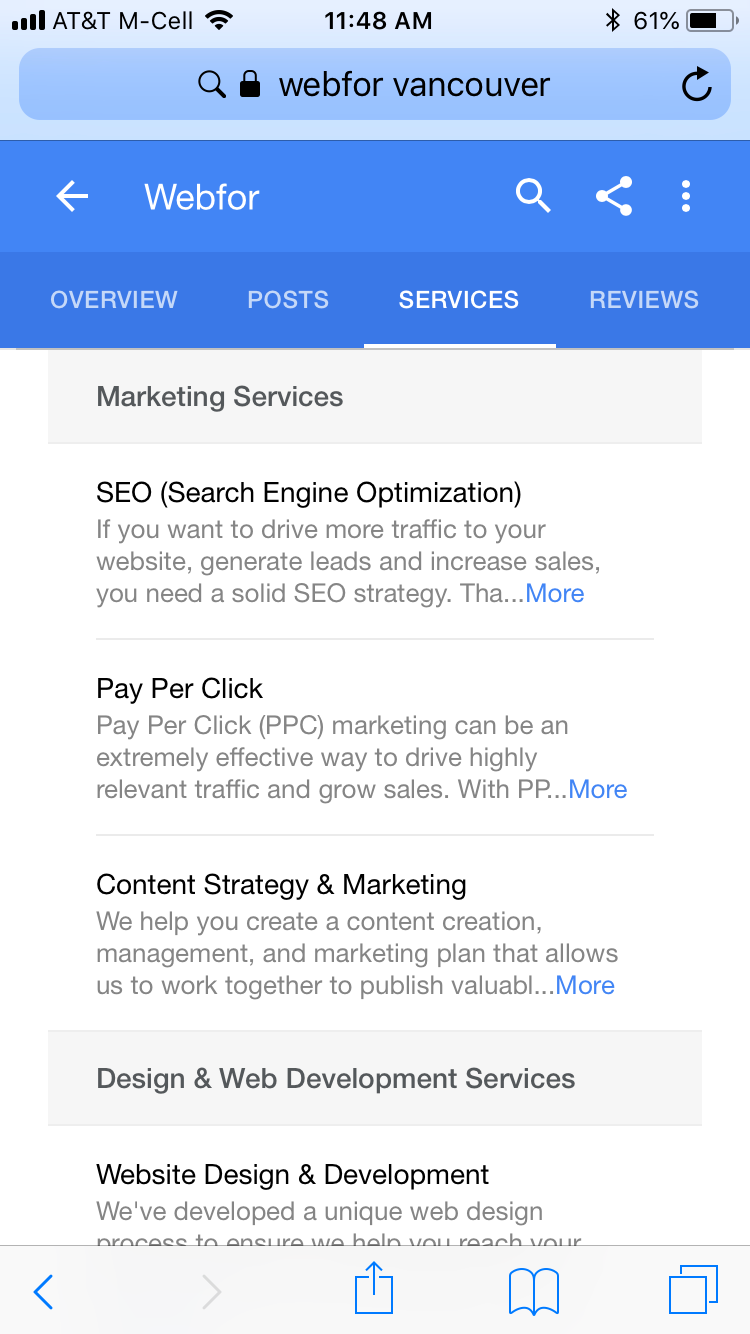Open the three-dot overflow menu
Image resolution: width=750 pixels, height=1334 pixels.
click(686, 196)
